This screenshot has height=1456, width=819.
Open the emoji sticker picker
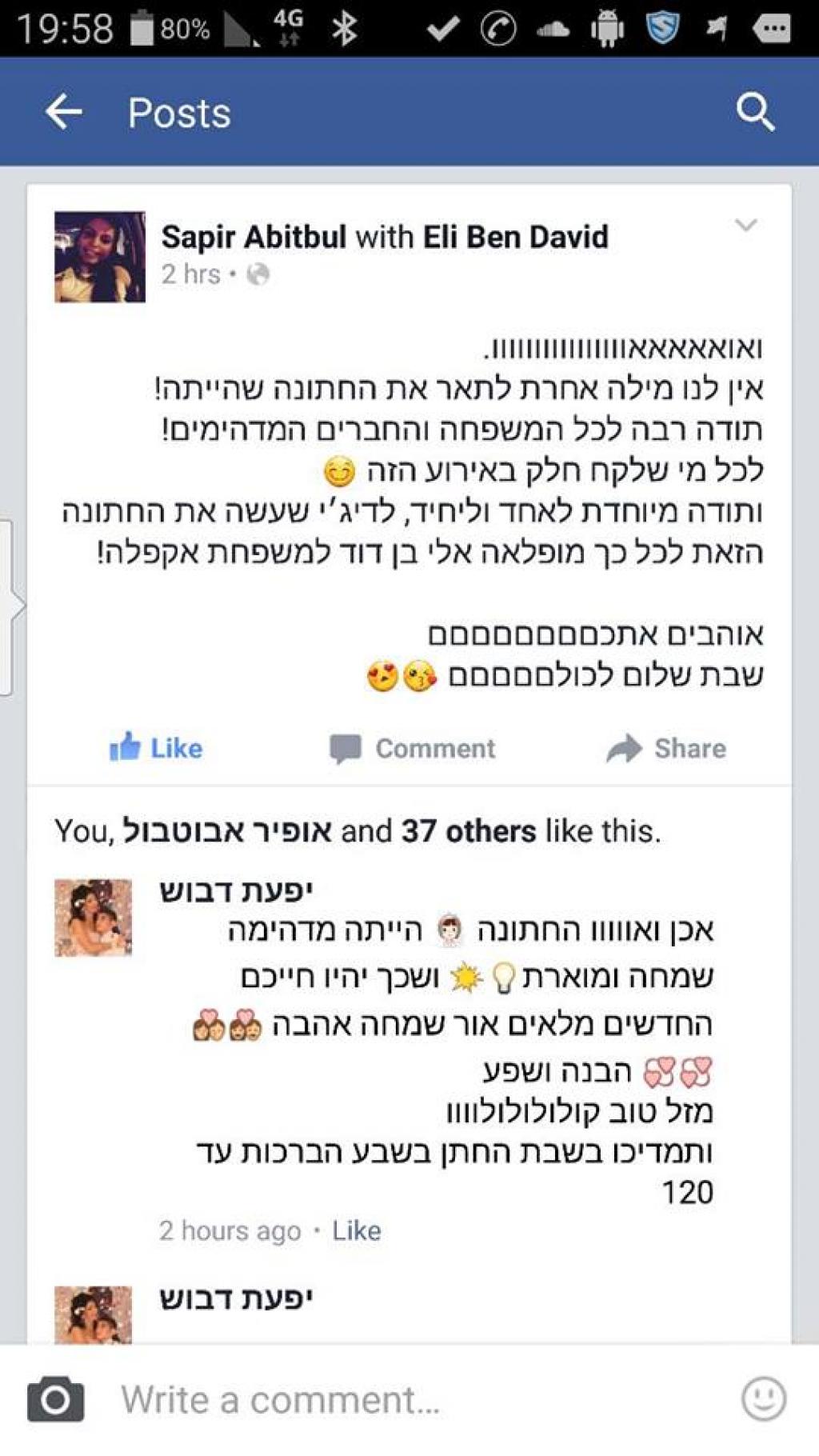point(764,1398)
